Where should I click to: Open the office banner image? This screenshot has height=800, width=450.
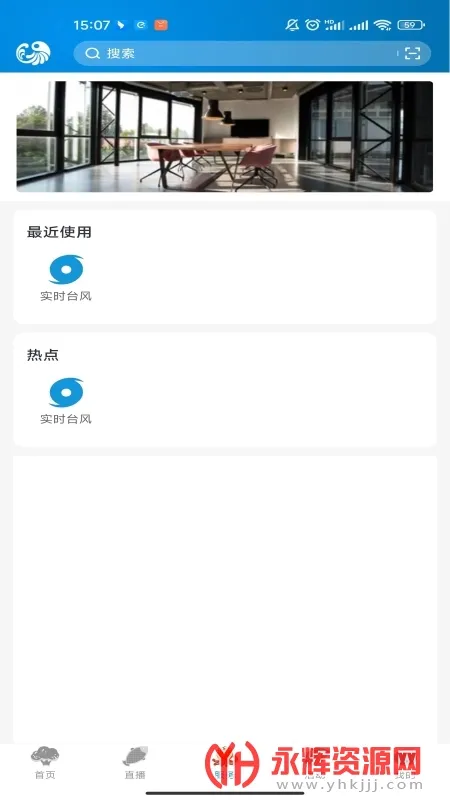click(224, 136)
